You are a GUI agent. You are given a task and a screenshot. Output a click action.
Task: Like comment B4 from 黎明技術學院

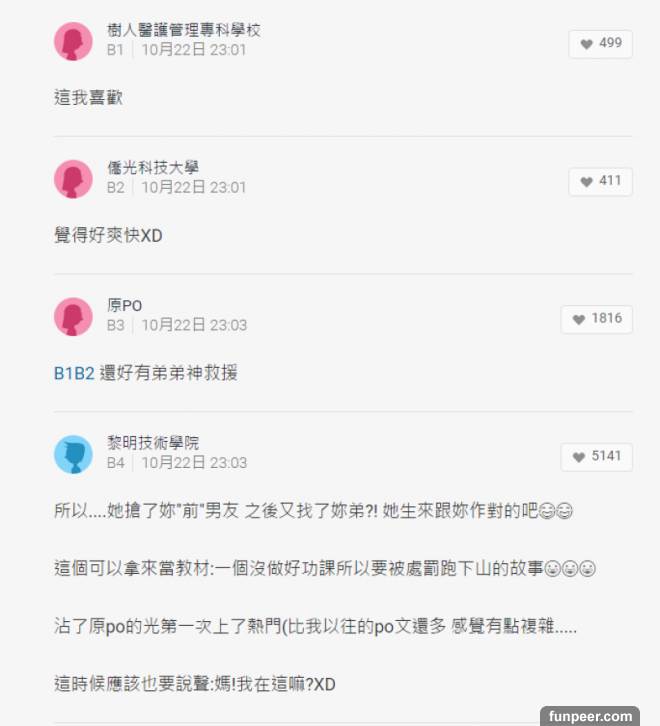coord(596,457)
